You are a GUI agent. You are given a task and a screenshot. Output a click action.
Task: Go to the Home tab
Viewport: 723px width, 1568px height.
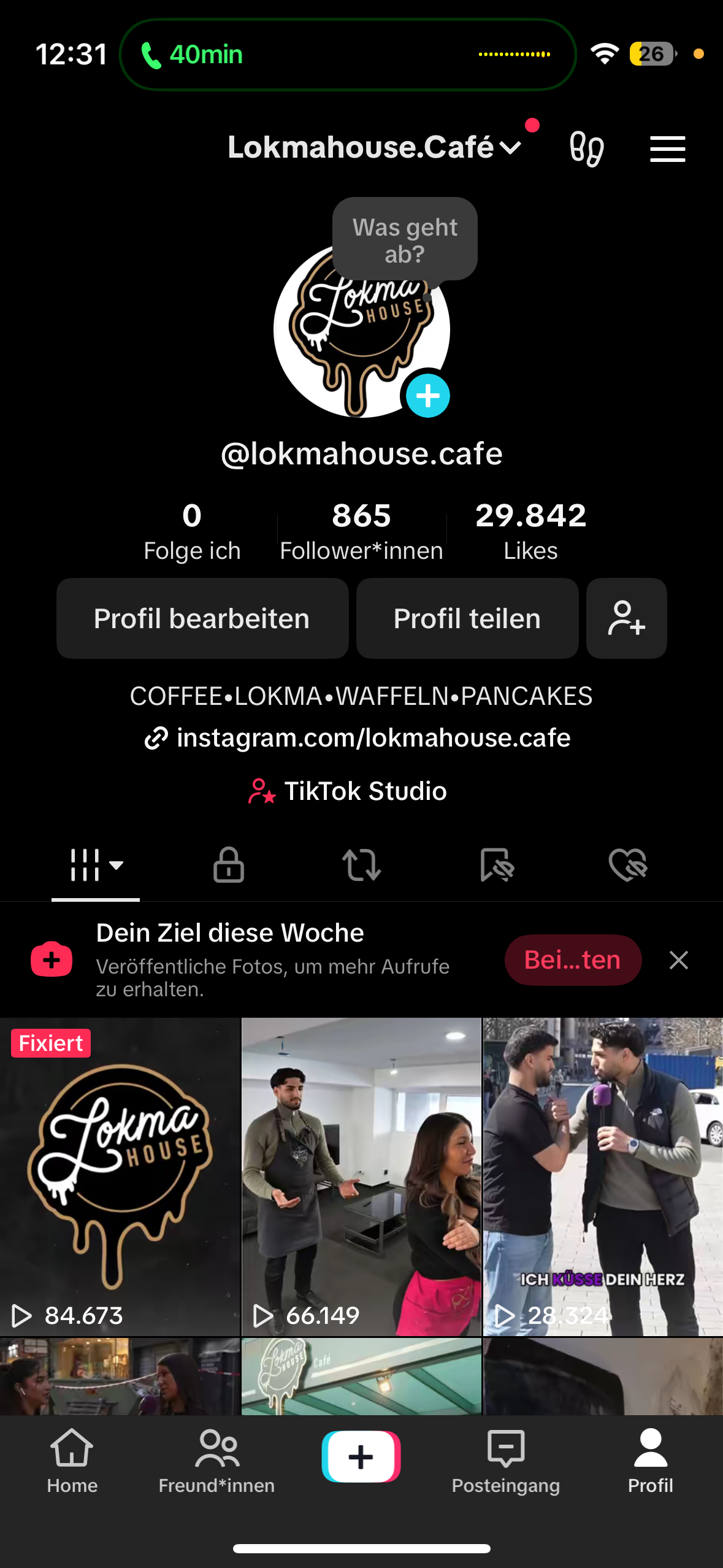coord(72,1461)
